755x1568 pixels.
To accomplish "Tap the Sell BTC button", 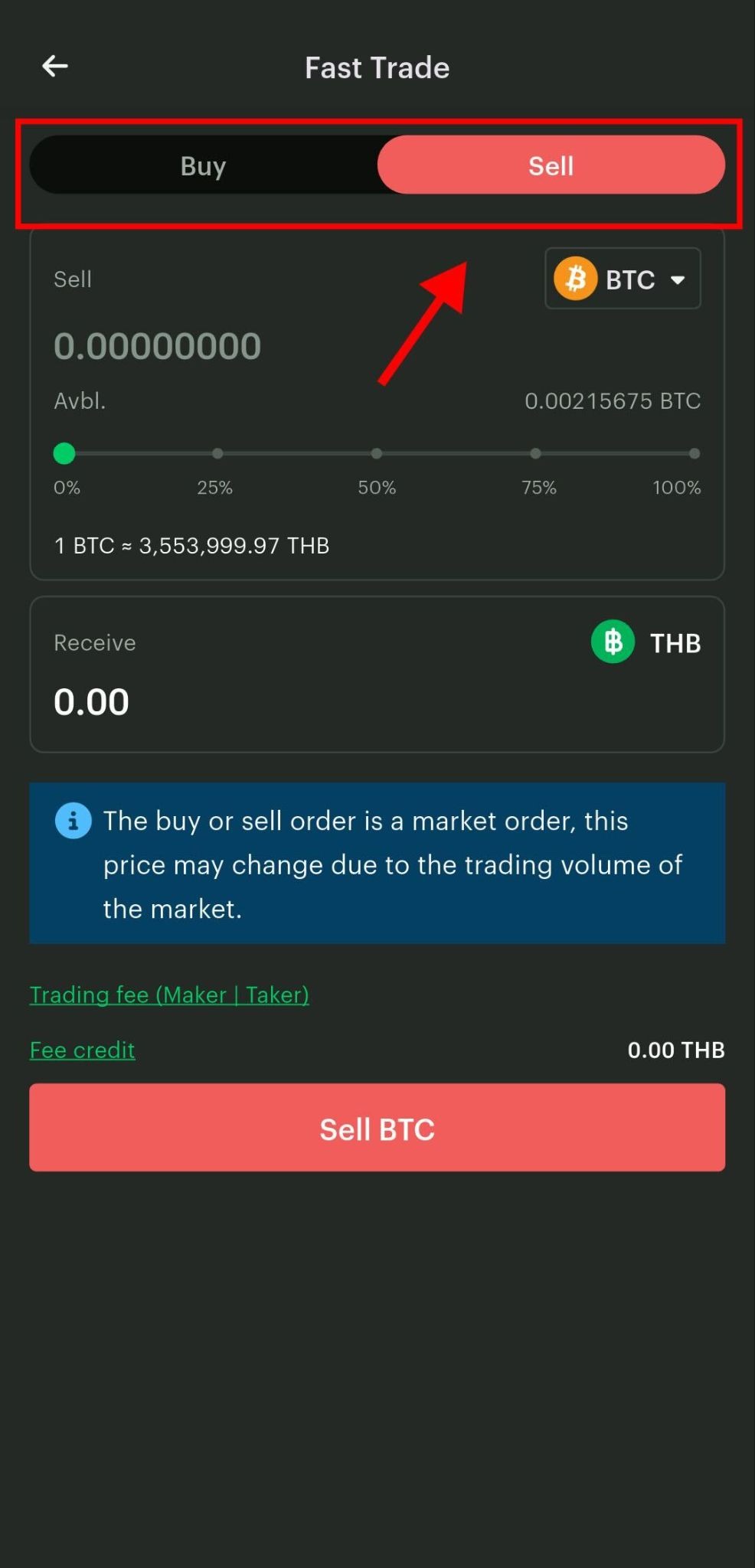I will coord(377,1128).
